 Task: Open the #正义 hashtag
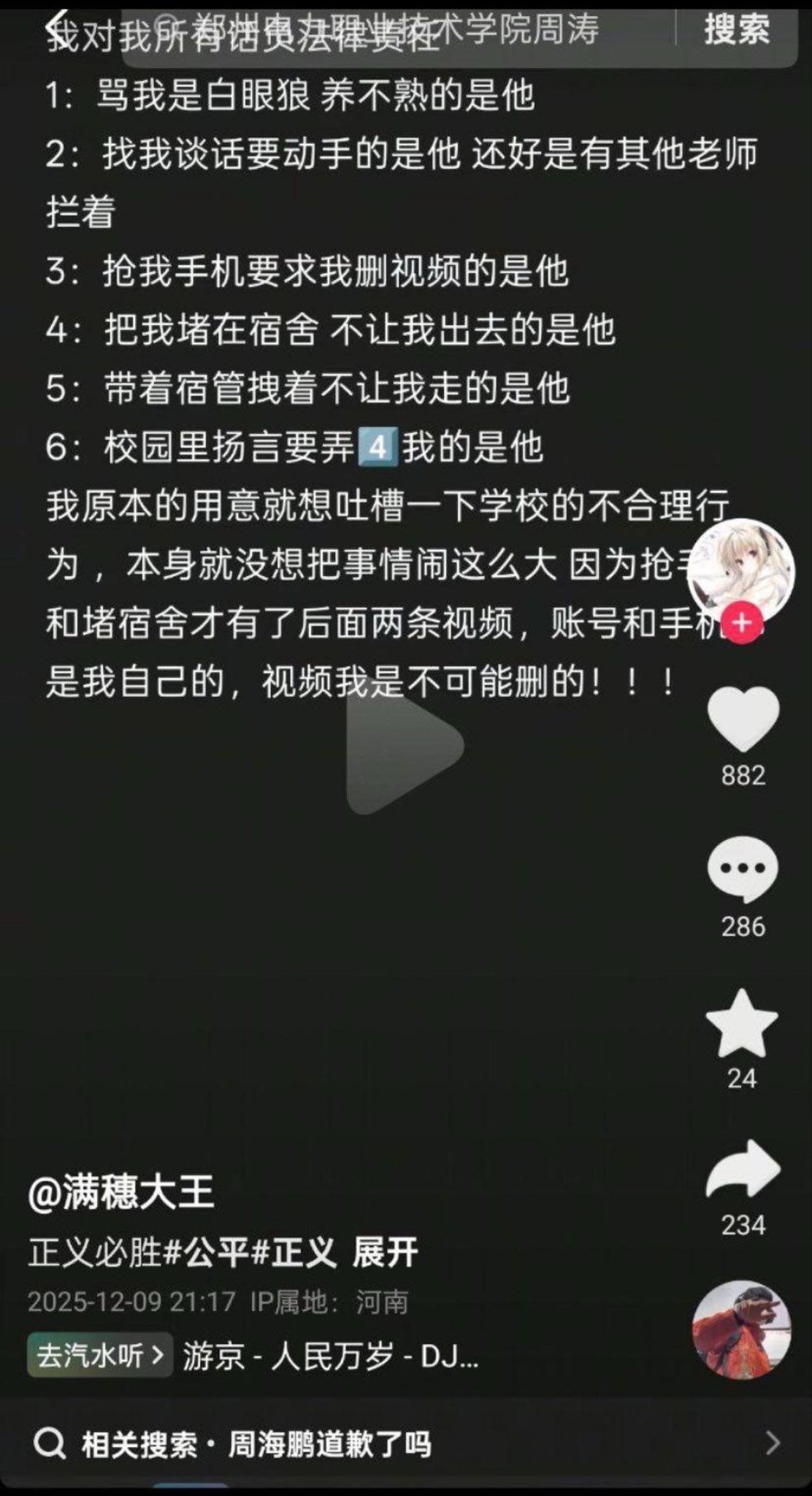pyautogui.click(x=293, y=1253)
